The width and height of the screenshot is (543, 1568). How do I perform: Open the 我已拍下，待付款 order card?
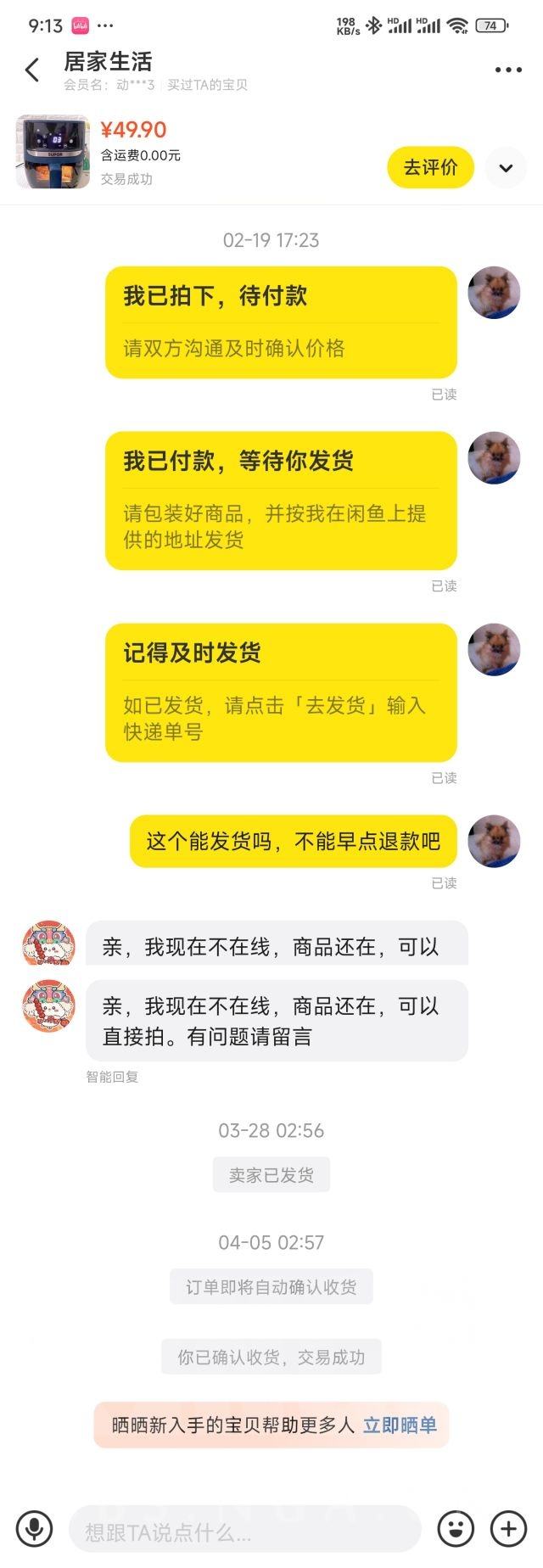pyautogui.click(x=281, y=322)
